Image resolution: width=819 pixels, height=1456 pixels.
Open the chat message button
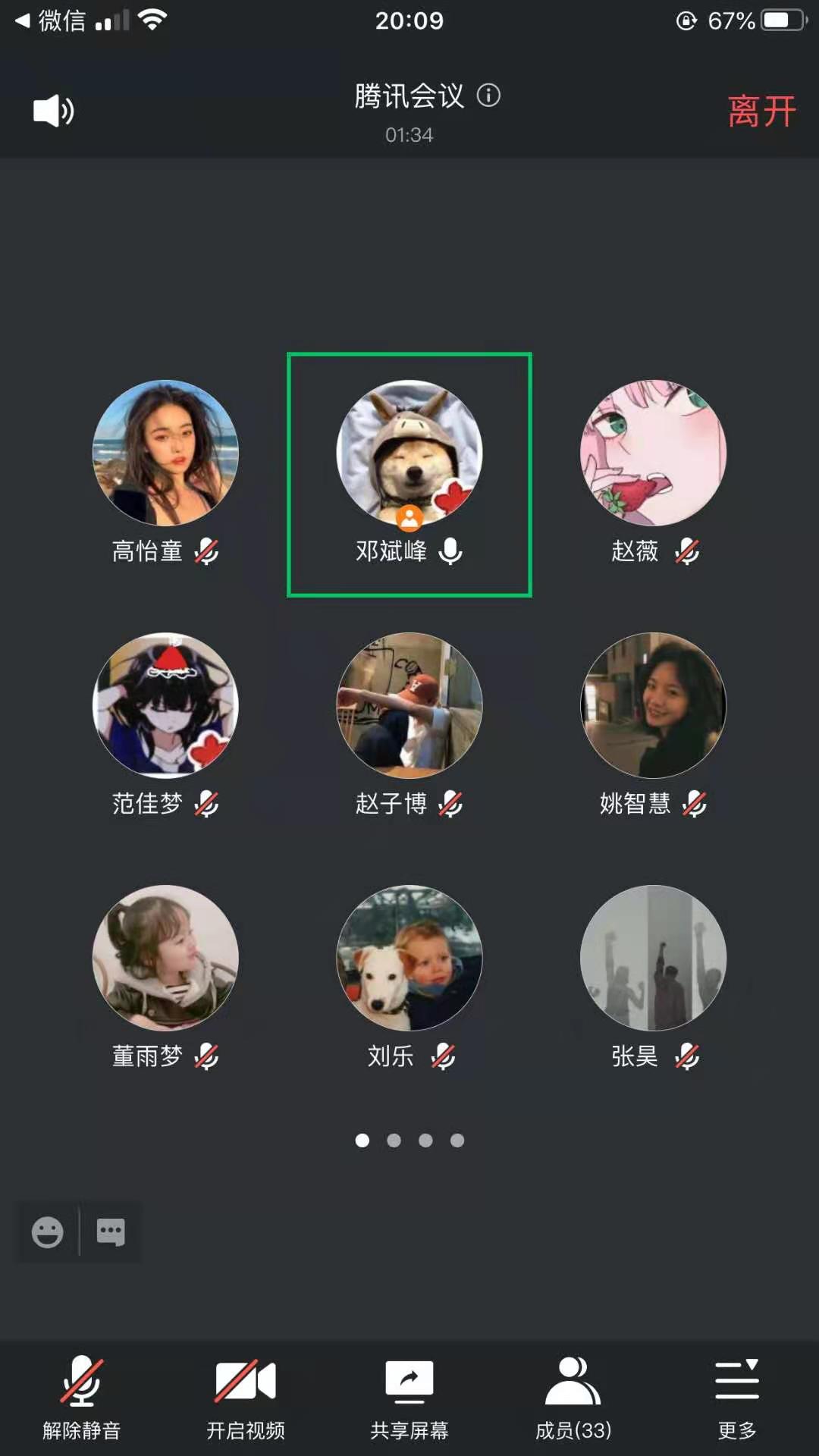111,1232
